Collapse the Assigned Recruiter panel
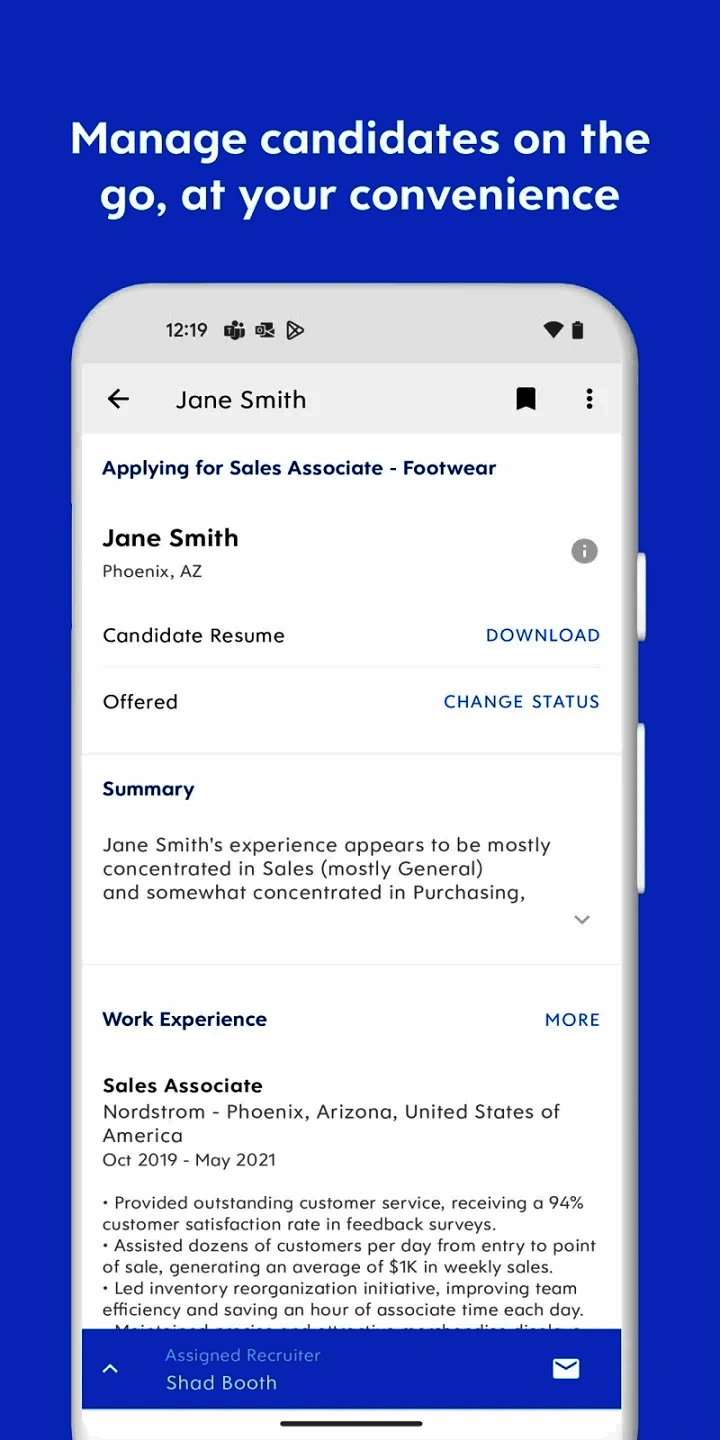The width and height of the screenshot is (720, 1440). pyautogui.click(x=110, y=1369)
